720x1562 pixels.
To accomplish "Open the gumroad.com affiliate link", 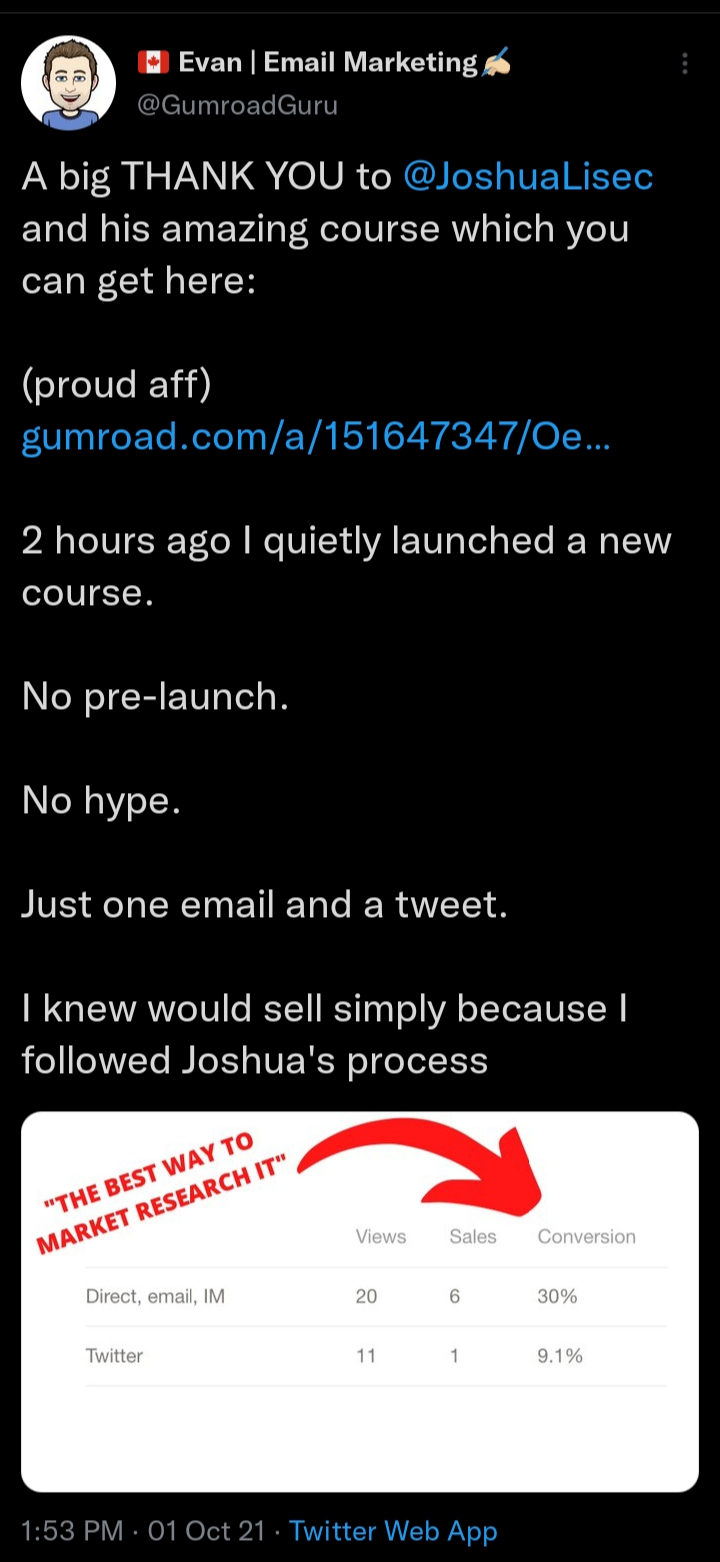I will (316, 437).
